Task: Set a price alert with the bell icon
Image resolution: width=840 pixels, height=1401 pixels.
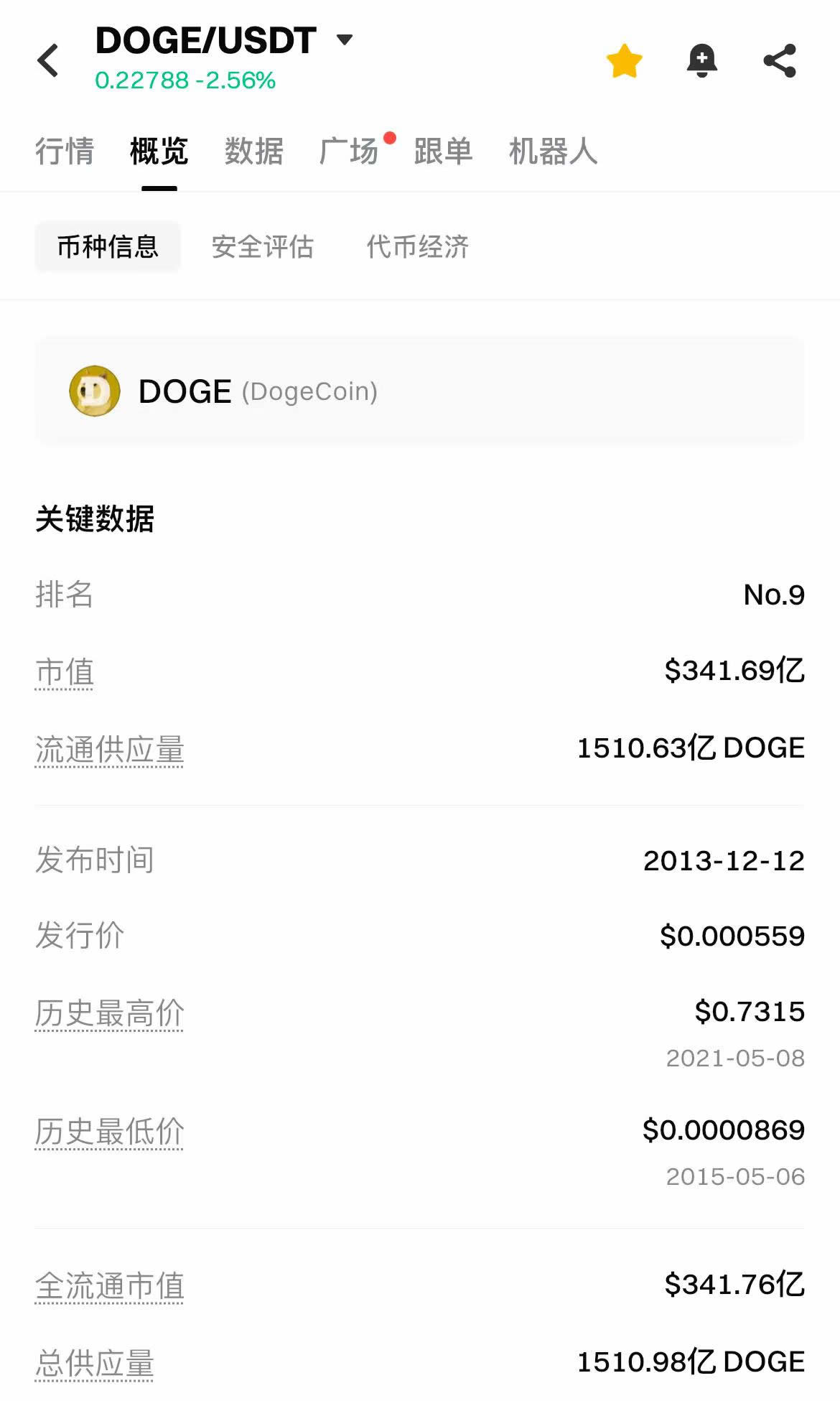Action: point(701,61)
